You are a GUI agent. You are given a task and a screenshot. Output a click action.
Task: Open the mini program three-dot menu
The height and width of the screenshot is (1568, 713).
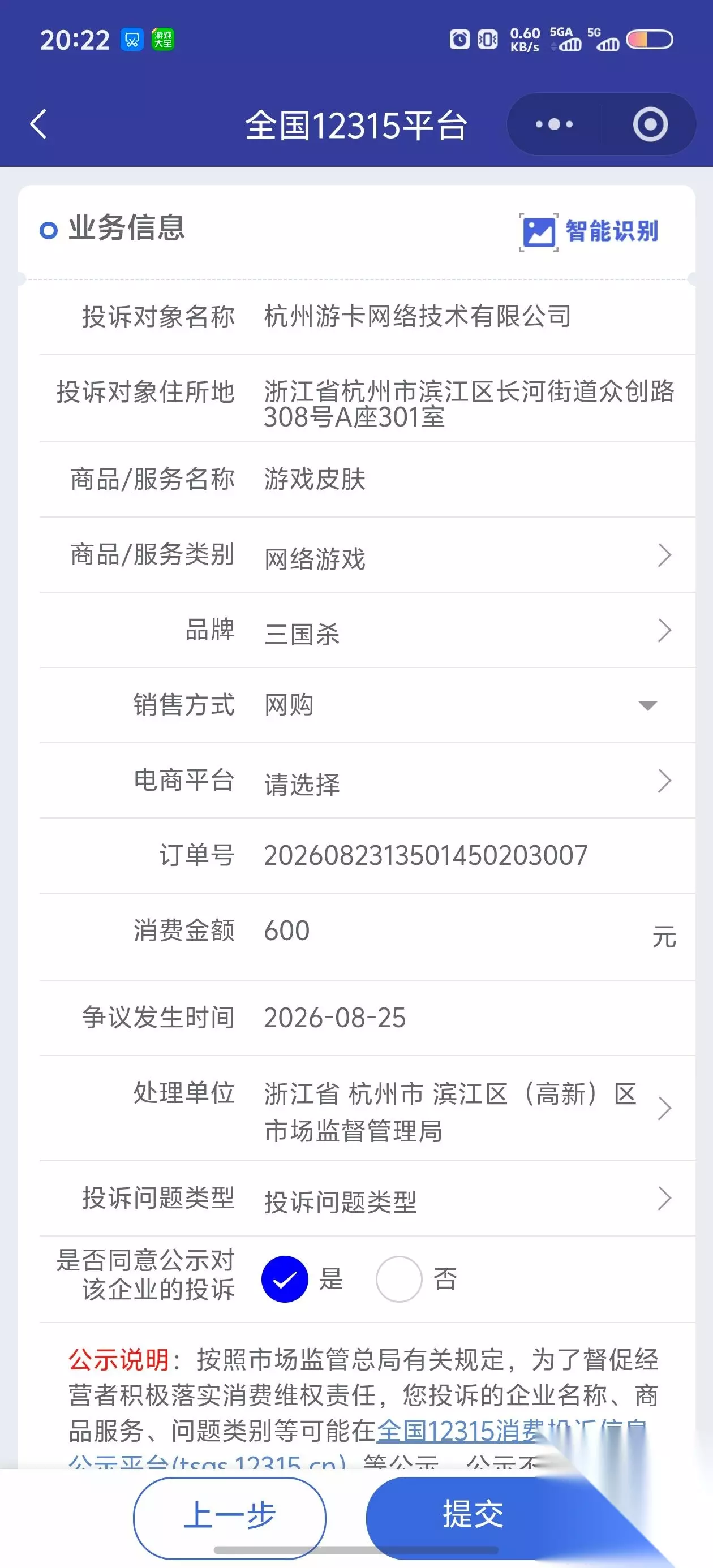coord(553,125)
